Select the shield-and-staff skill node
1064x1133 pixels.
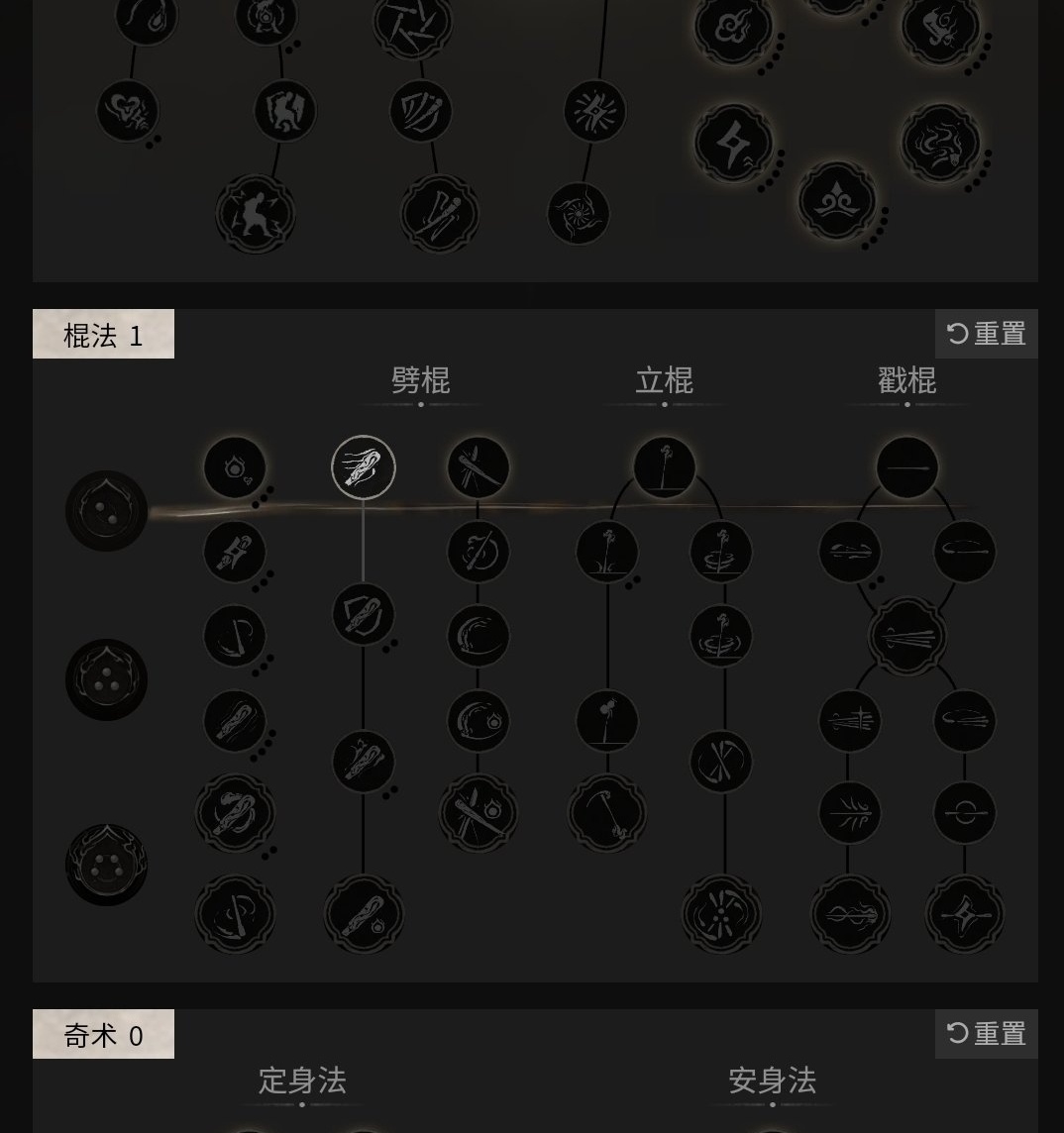[364, 615]
